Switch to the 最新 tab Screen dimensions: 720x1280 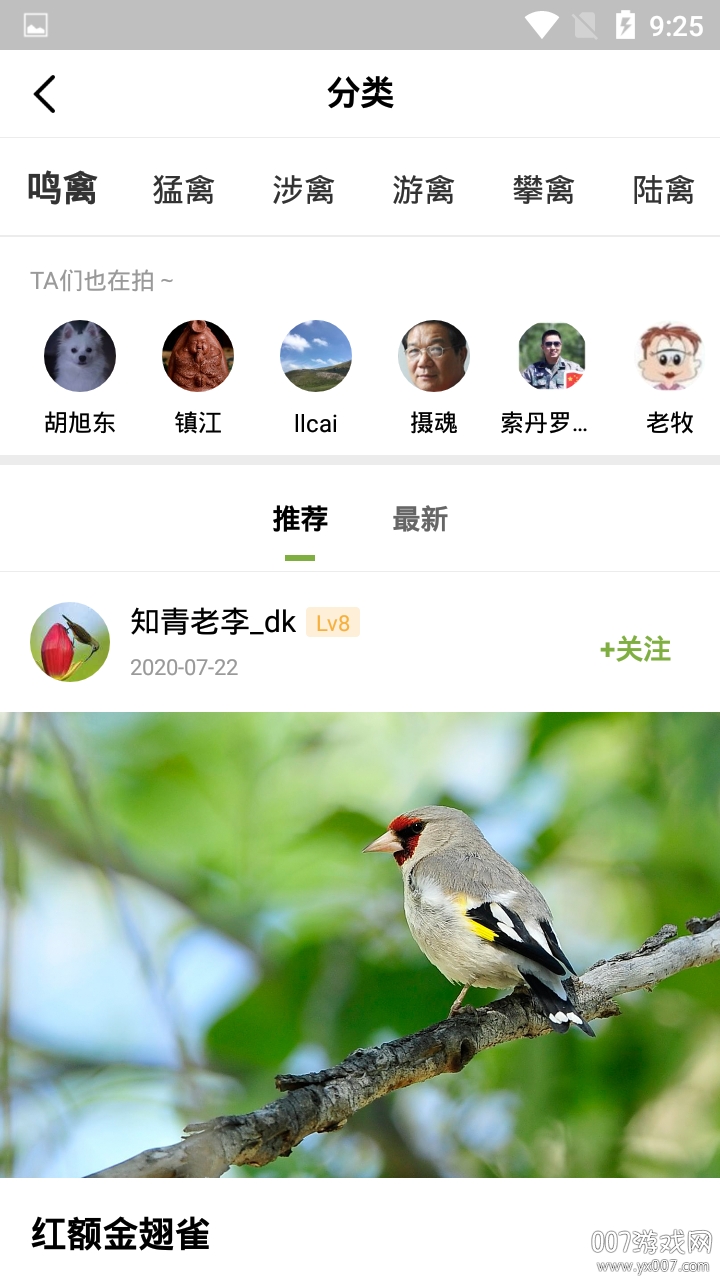[420, 520]
